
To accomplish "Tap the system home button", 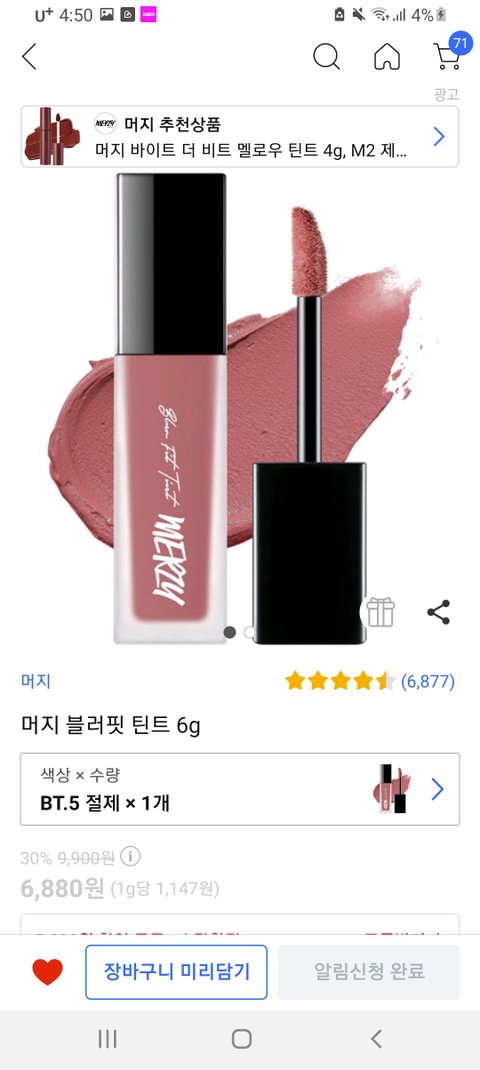I will coord(241,1039).
